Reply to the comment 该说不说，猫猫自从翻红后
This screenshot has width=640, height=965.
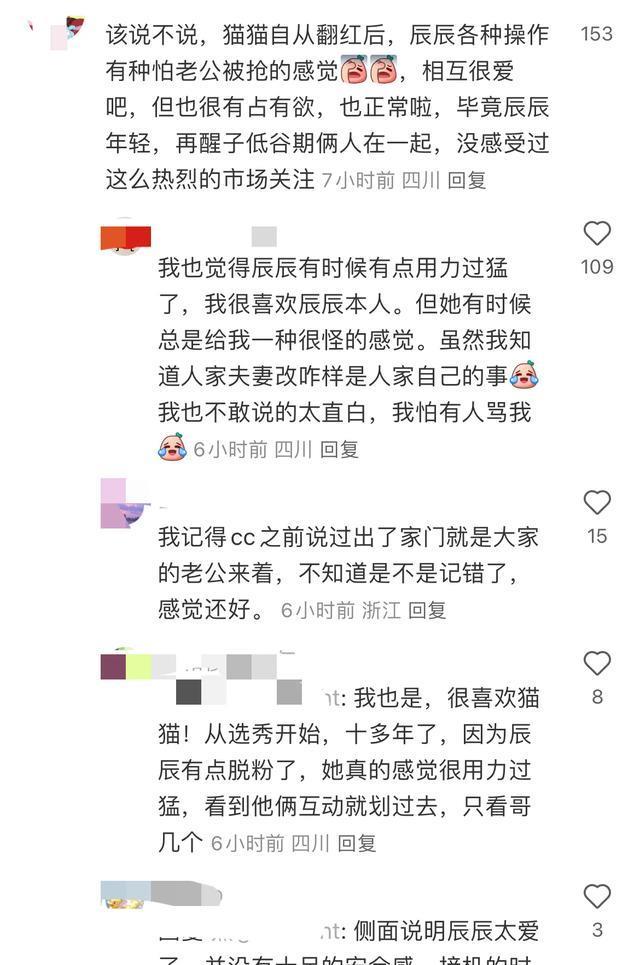[466, 180]
